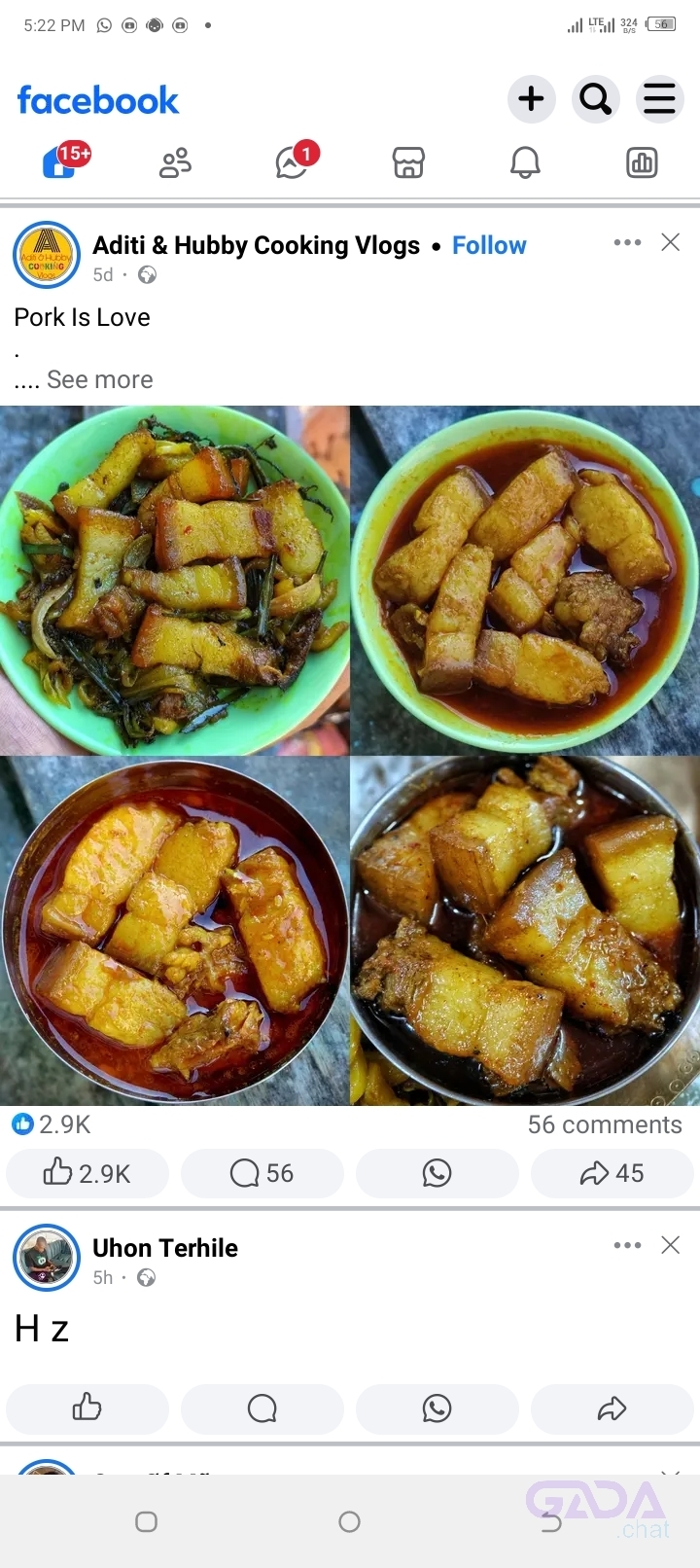Hide the Aditi & Hubby Cooking Vlogs post
The height and width of the screenshot is (1568, 700).
coord(671,242)
